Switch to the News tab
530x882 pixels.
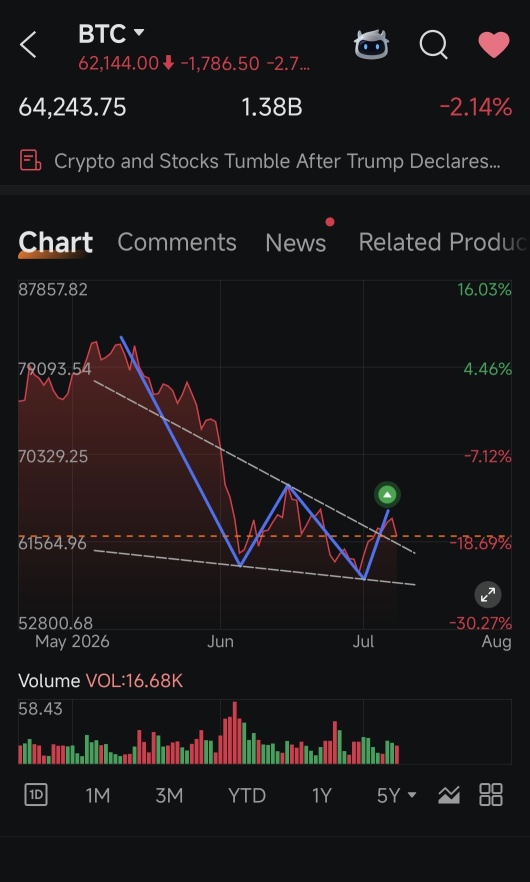pyautogui.click(x=295, y=242)
